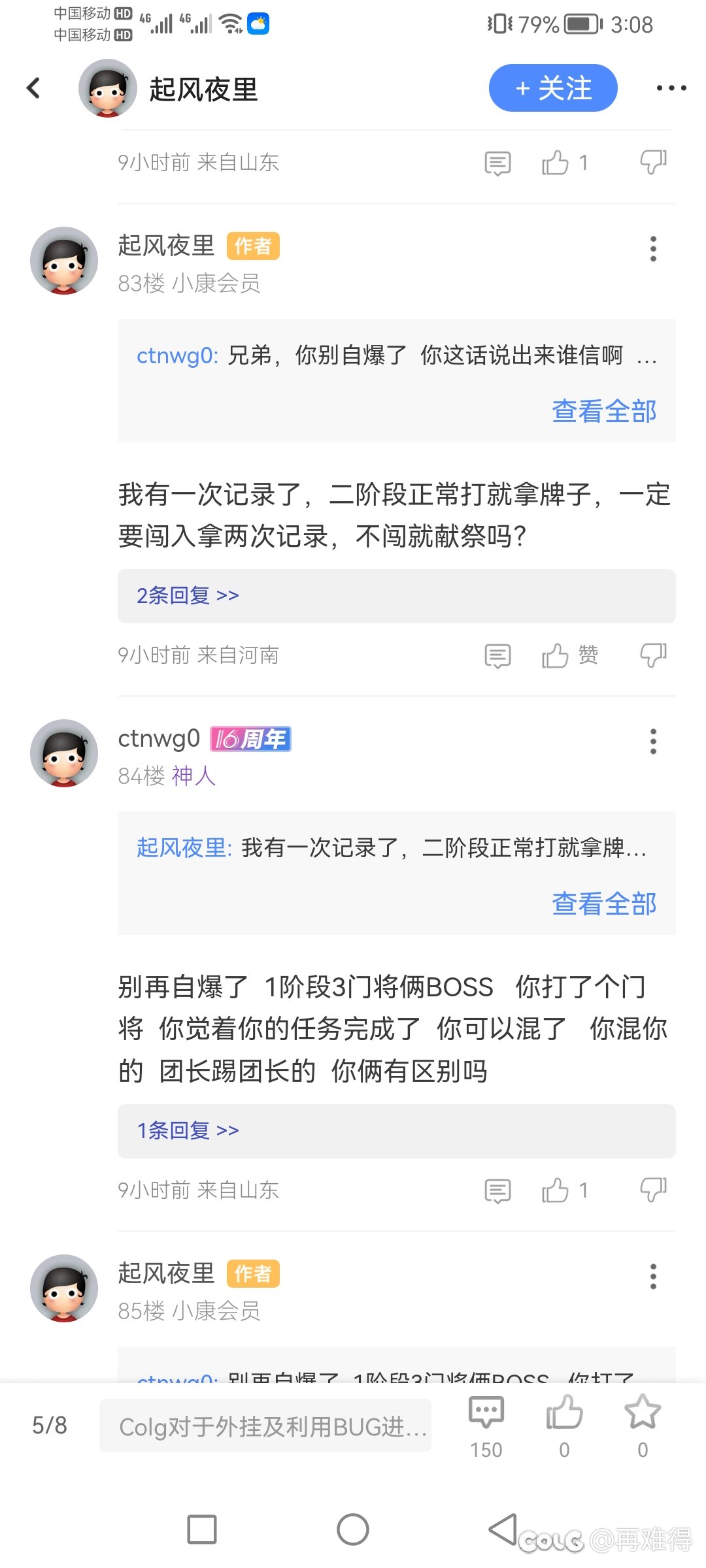Reply to the post from 河南

point(497,655)
